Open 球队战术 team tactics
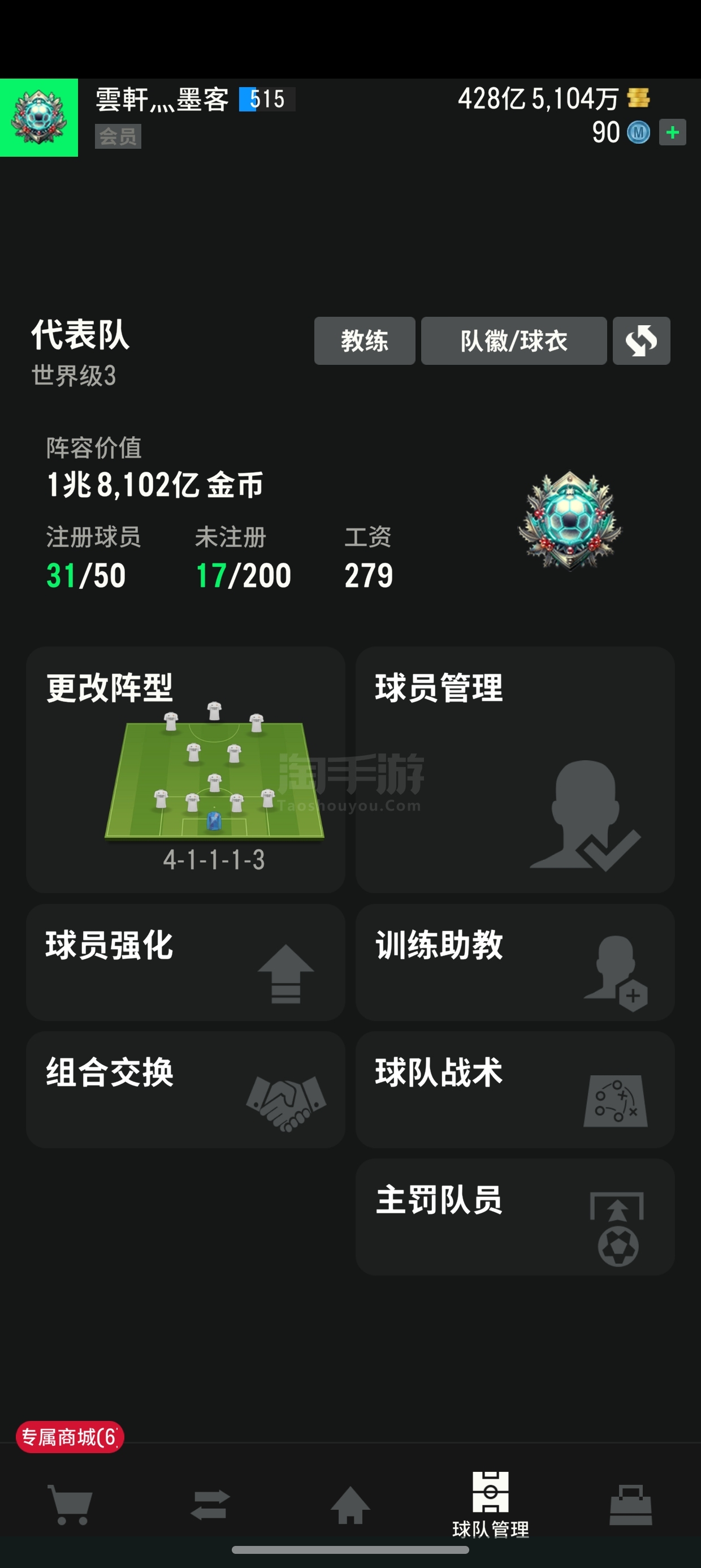This screenshot has height=1568, width=701. 515,1089
